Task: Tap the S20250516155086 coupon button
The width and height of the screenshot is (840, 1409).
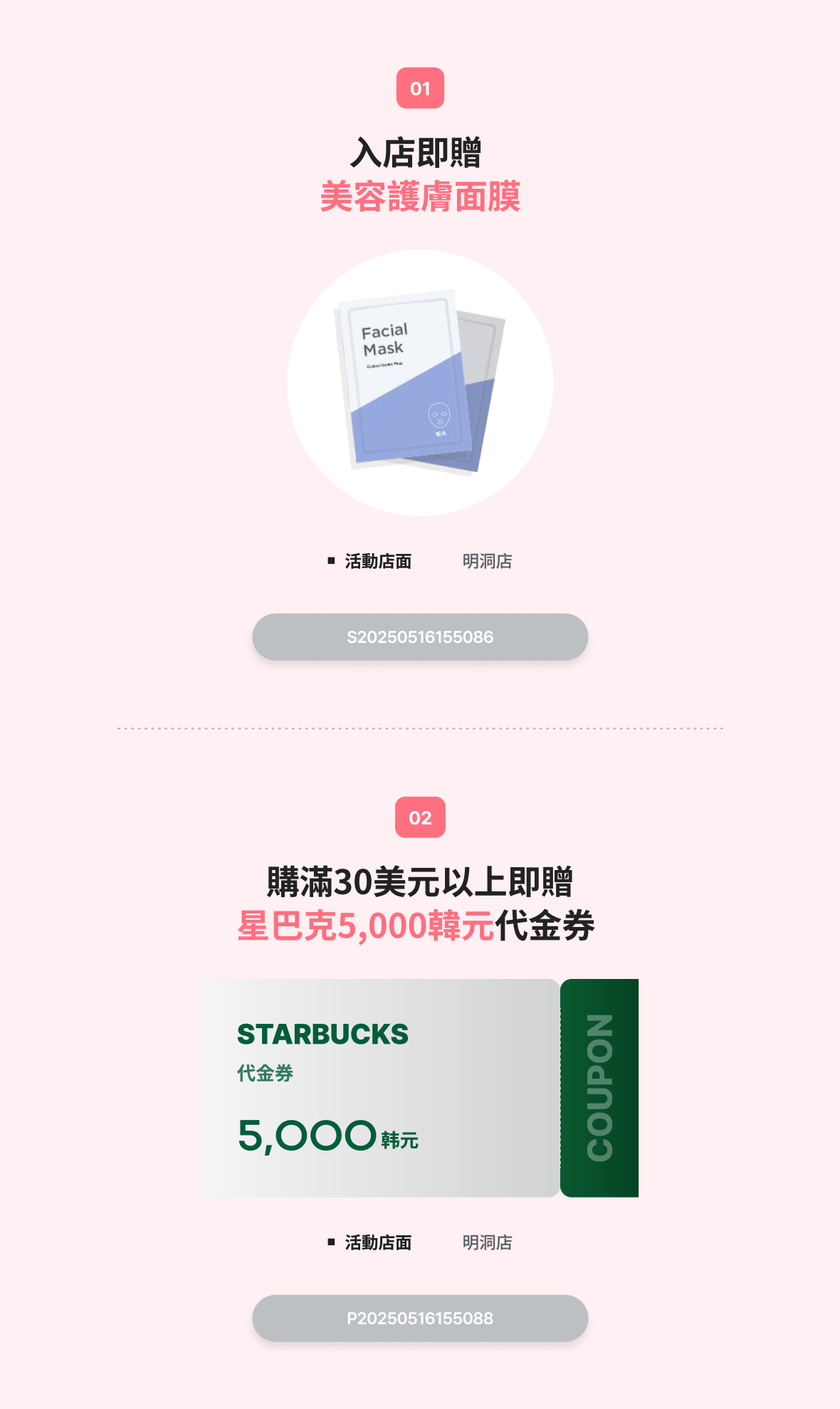Action: 420,637
